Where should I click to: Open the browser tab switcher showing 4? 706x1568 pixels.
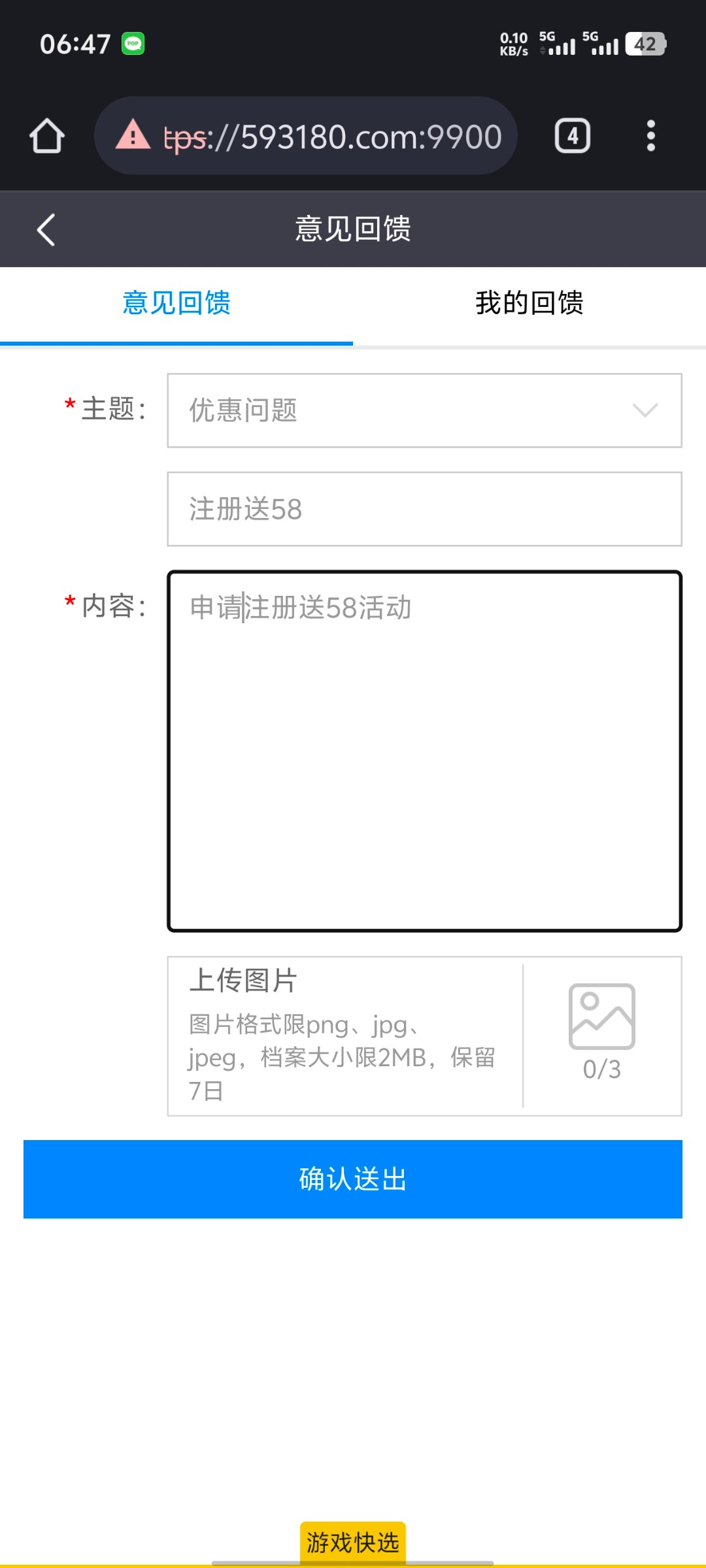point(573,136)
